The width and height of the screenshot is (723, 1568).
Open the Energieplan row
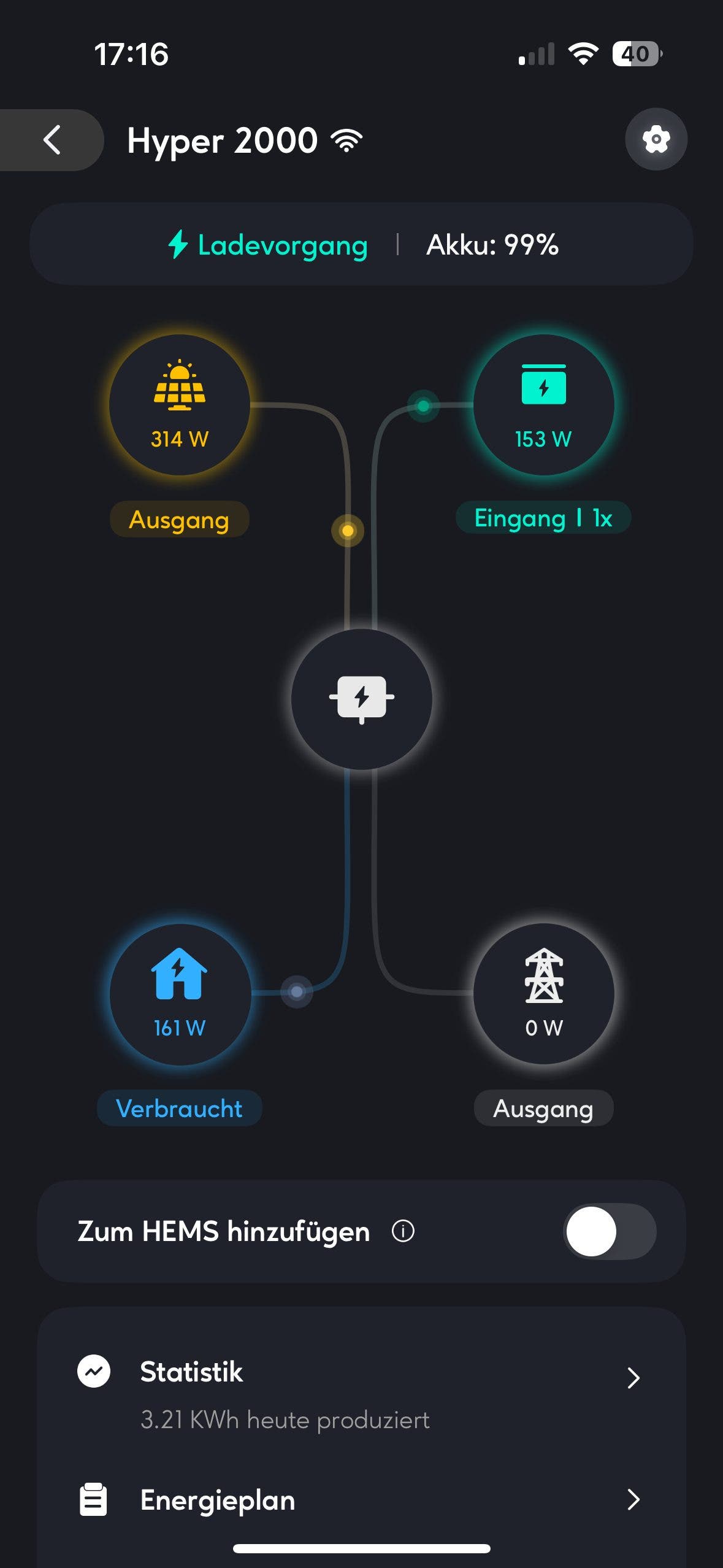click(x=361, y=1500)
